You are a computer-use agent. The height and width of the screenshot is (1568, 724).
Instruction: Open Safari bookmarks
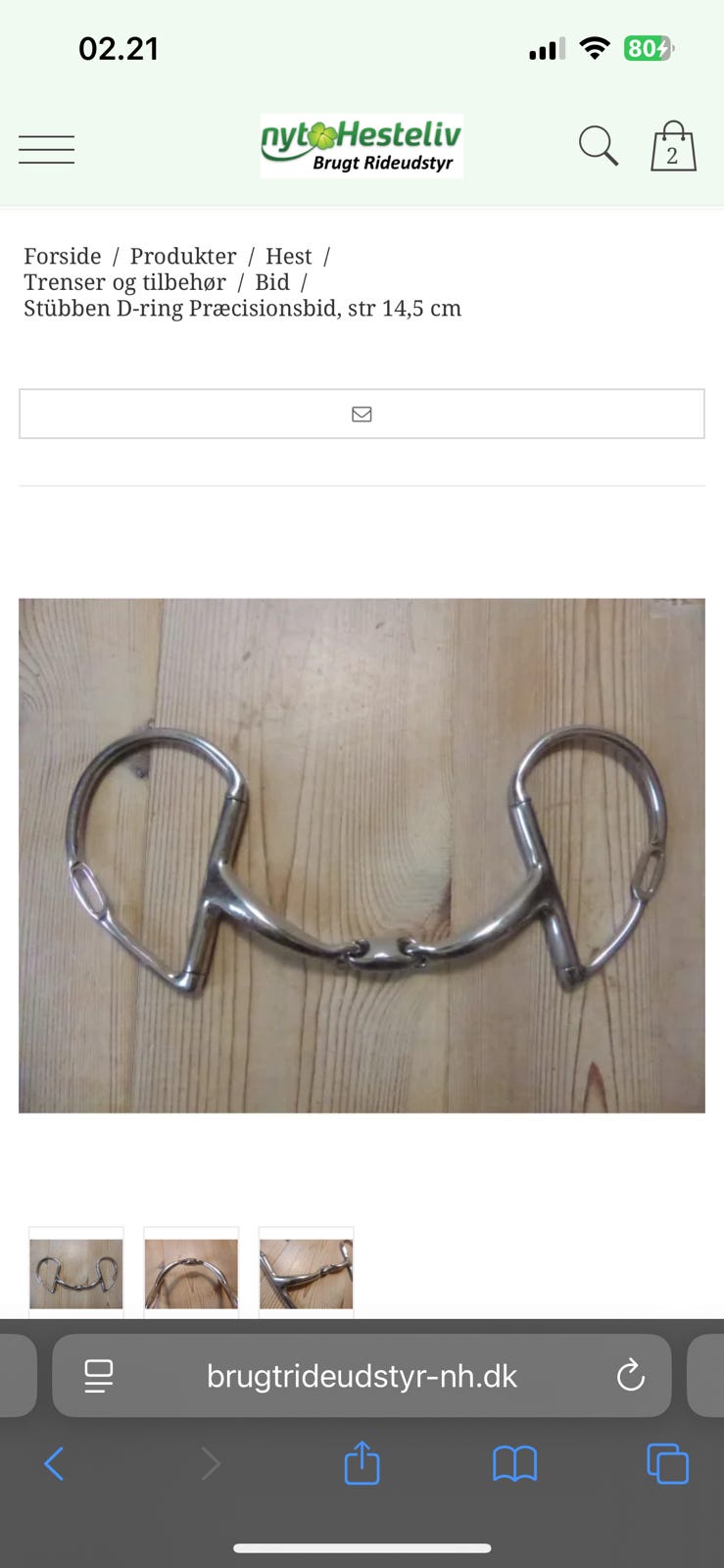514,1464
